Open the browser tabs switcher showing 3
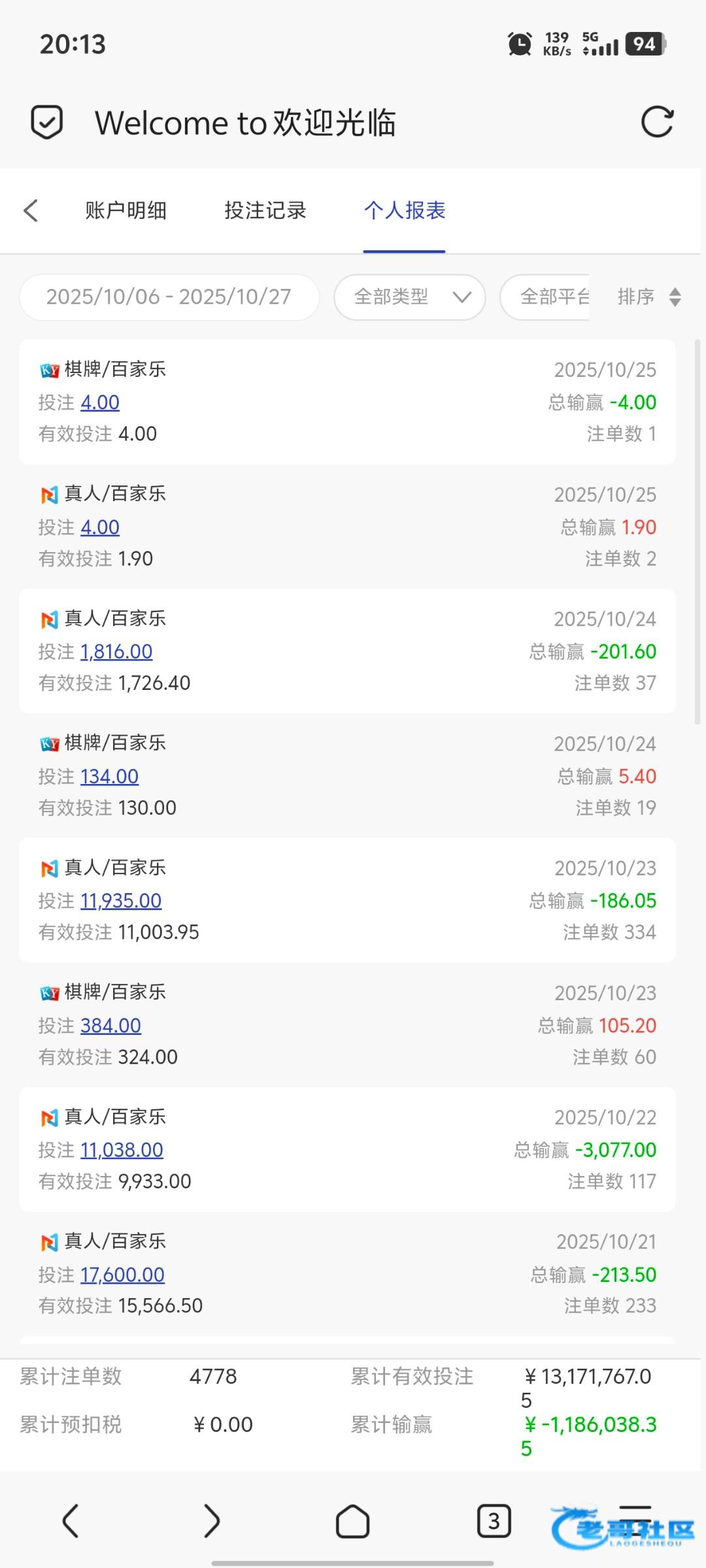Viewport: 706px width, 1568px height. pyautogui.click(x=494, y=1521)
